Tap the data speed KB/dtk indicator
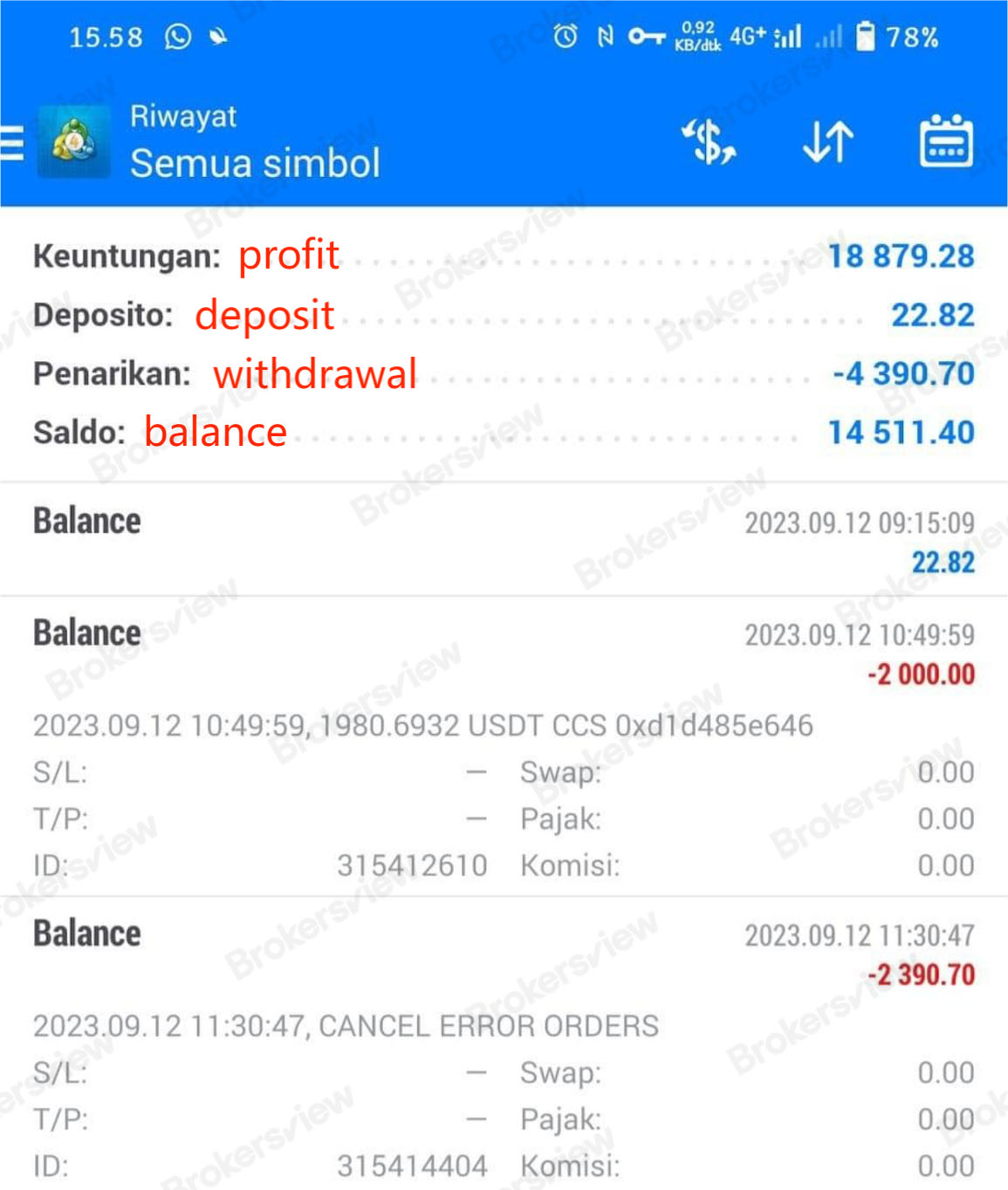Image resolution: width=1008 pixels, height=1190 pixels. click(697, 37)
